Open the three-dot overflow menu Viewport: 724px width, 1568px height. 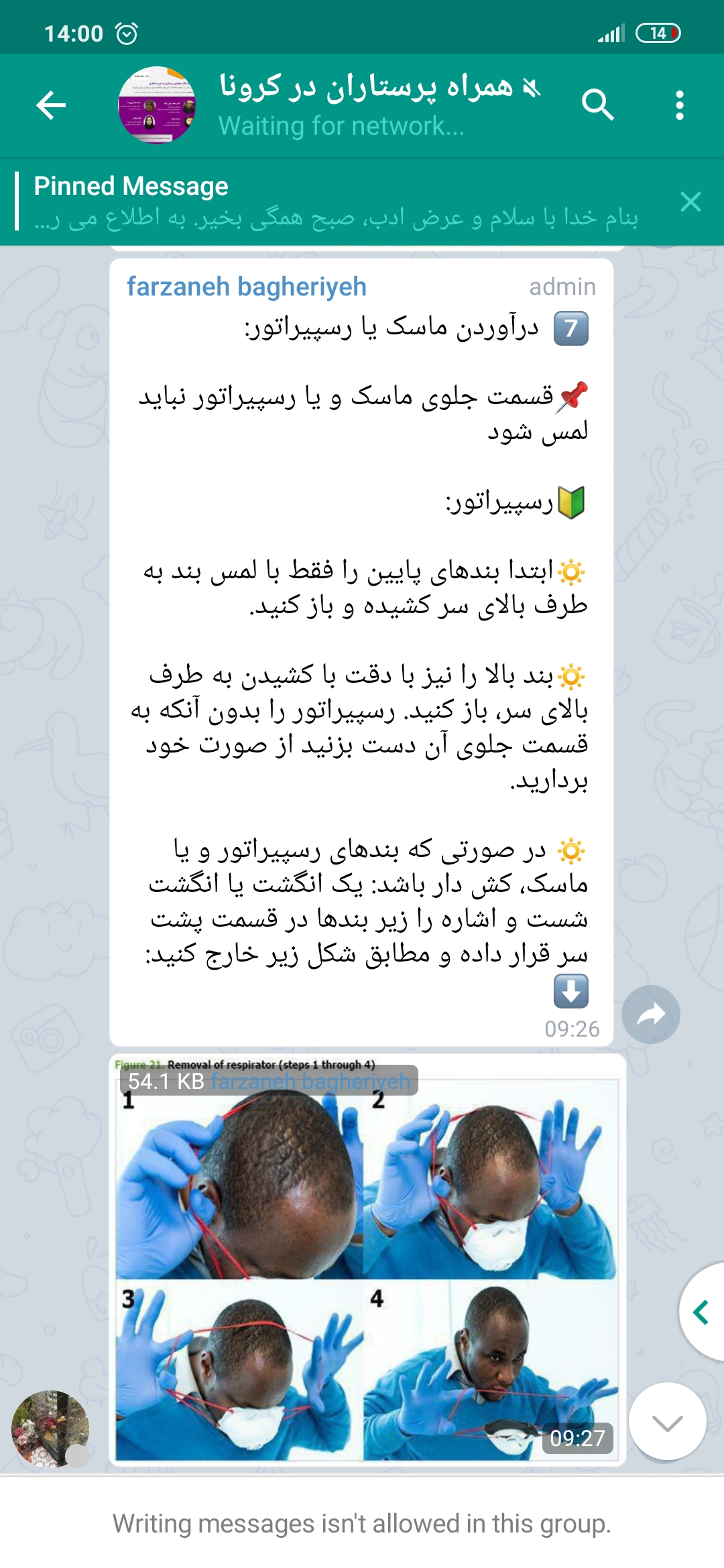pyautogui.click(x=680, y=105)
